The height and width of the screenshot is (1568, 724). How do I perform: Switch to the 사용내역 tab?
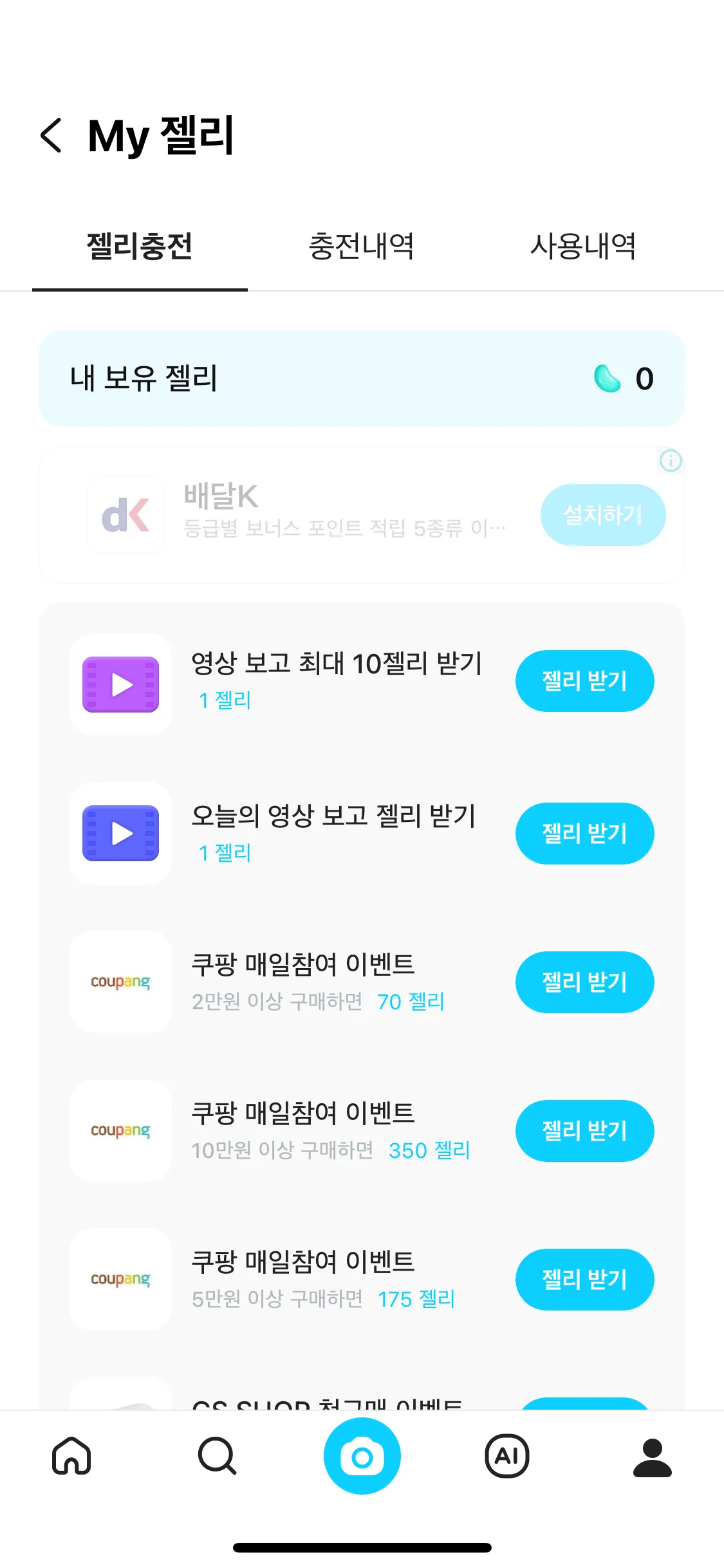(583, 247)
